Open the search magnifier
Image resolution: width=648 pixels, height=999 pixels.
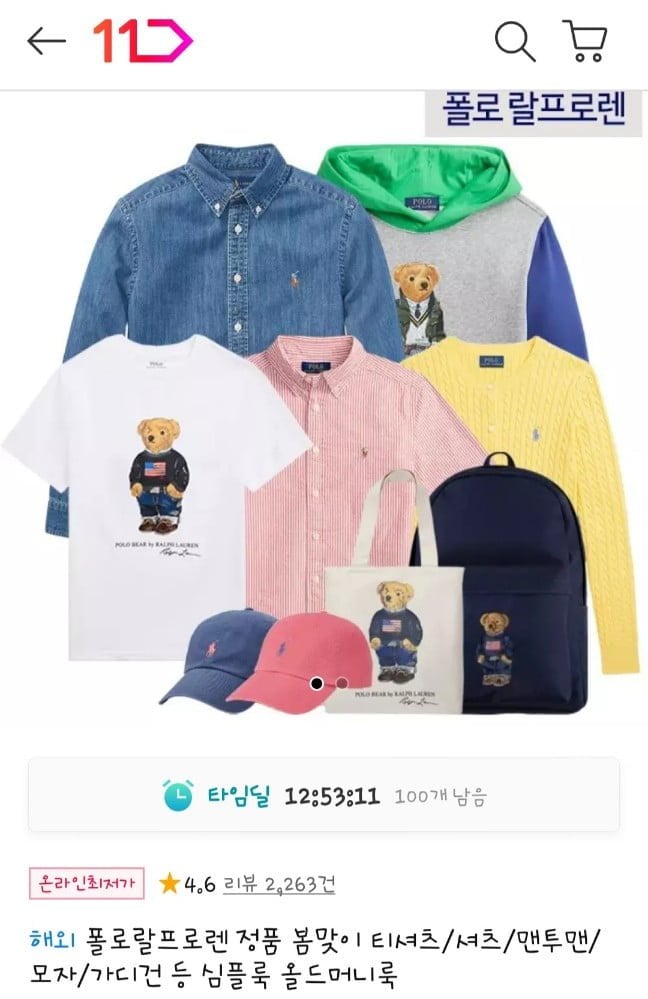515,41
